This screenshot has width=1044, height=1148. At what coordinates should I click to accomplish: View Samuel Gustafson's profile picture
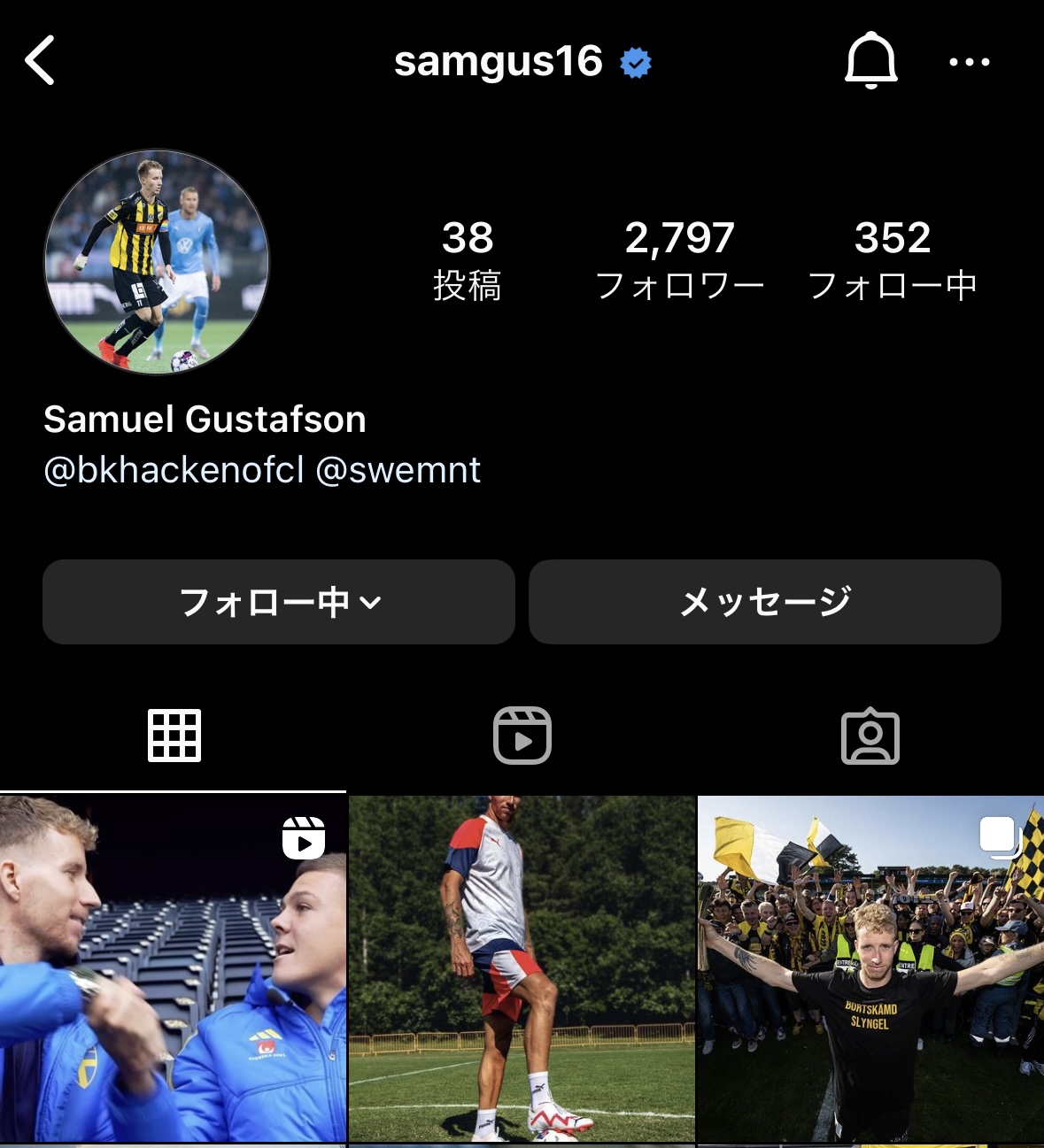pyautogui.click(x=157, y=261)
